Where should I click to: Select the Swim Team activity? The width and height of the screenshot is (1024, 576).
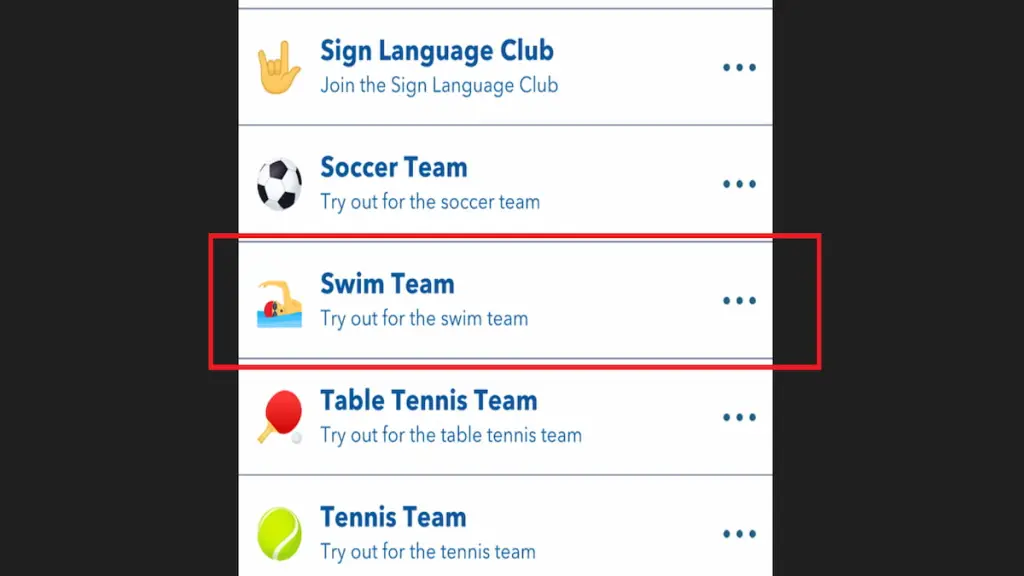coord(424,300)
